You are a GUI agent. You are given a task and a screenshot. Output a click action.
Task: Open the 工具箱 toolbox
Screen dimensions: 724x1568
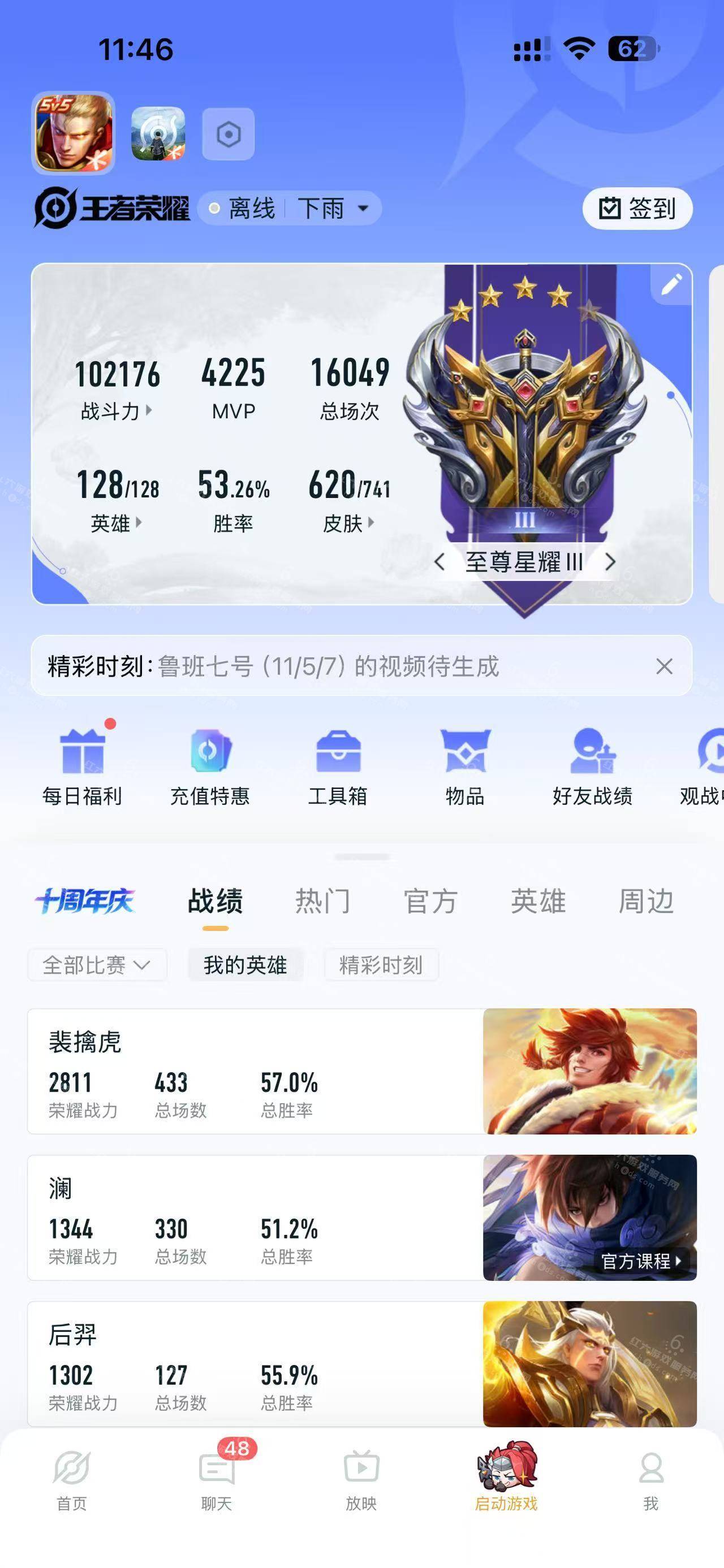[x=338, y=766]
